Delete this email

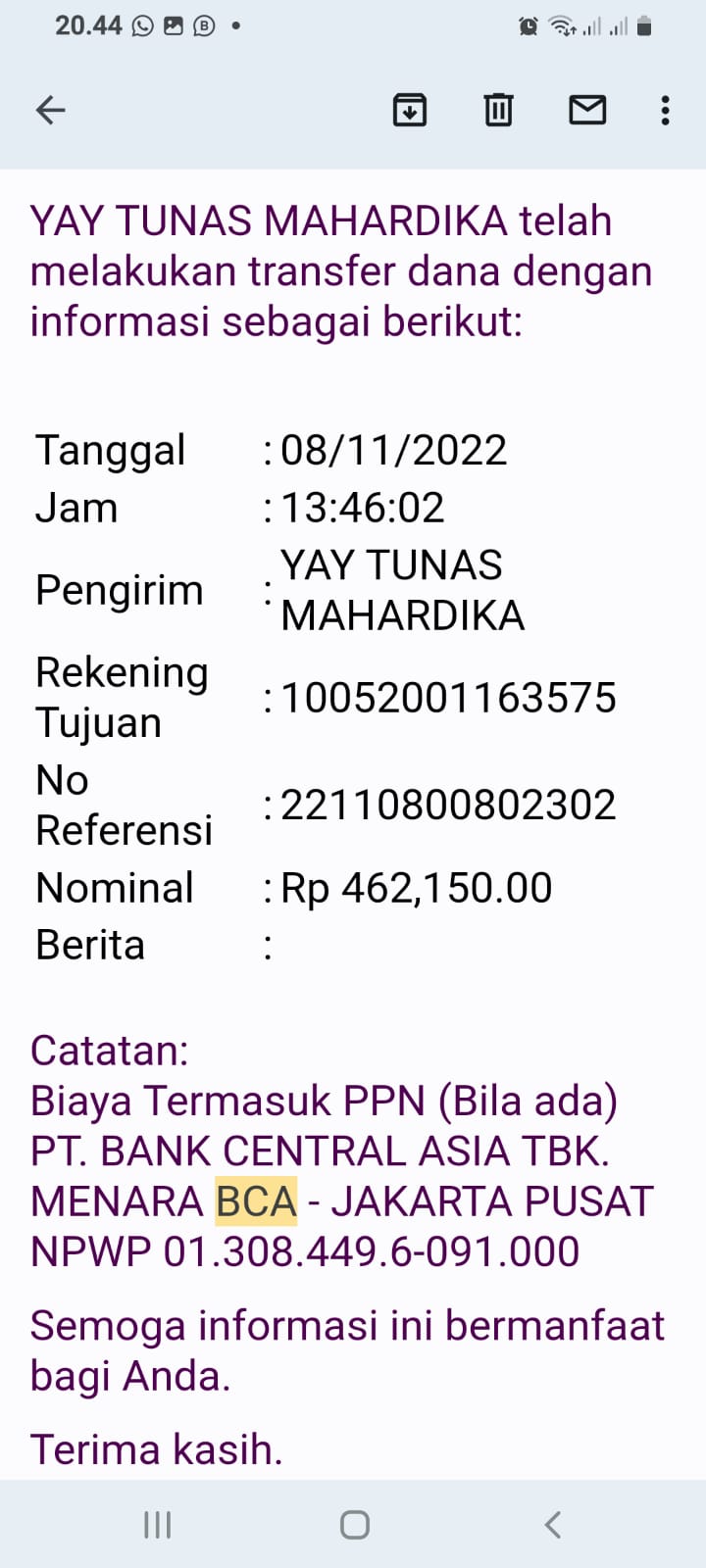pos(498,110)
